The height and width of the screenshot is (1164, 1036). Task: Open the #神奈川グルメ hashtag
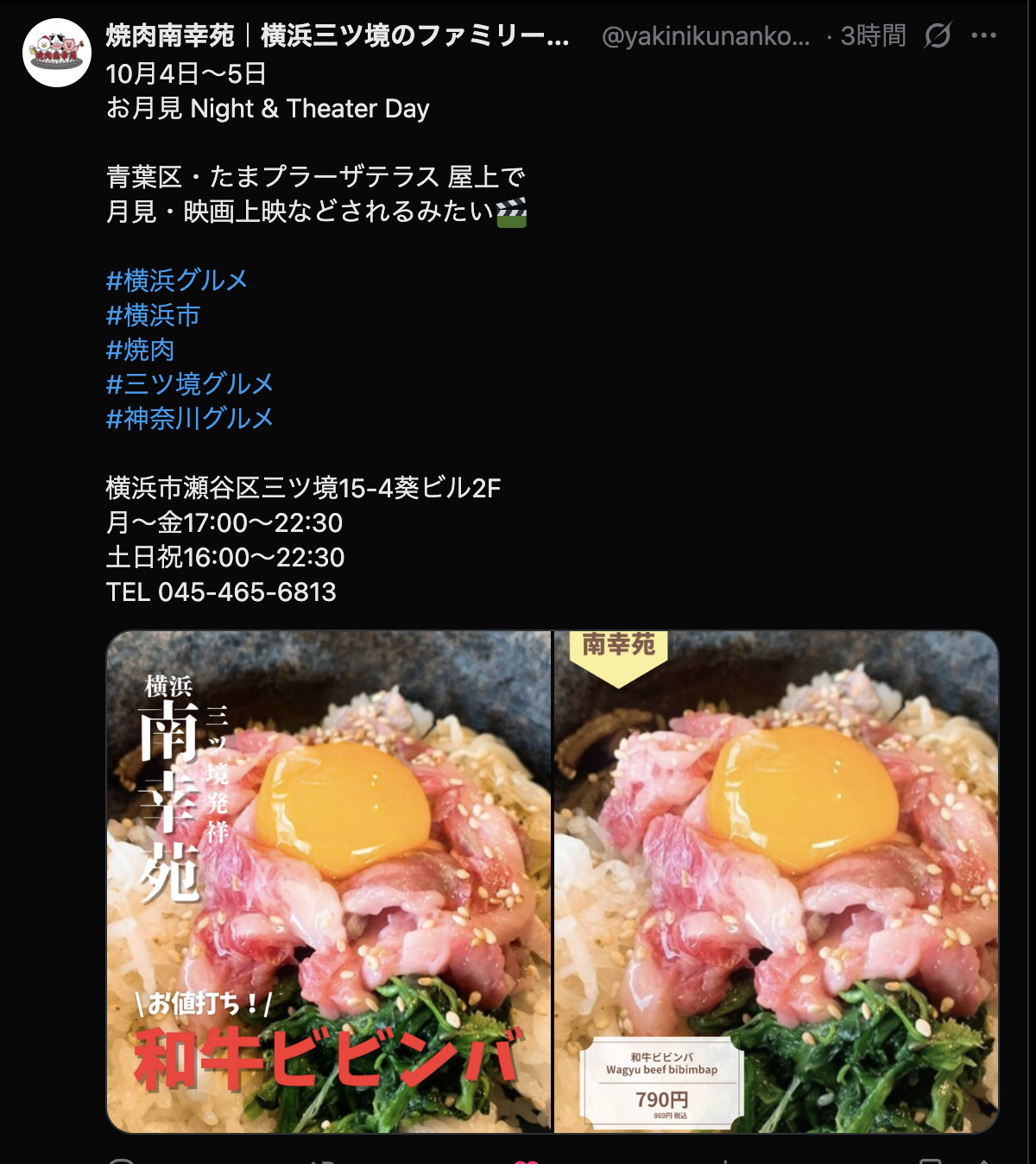click(x=189, y=419)
